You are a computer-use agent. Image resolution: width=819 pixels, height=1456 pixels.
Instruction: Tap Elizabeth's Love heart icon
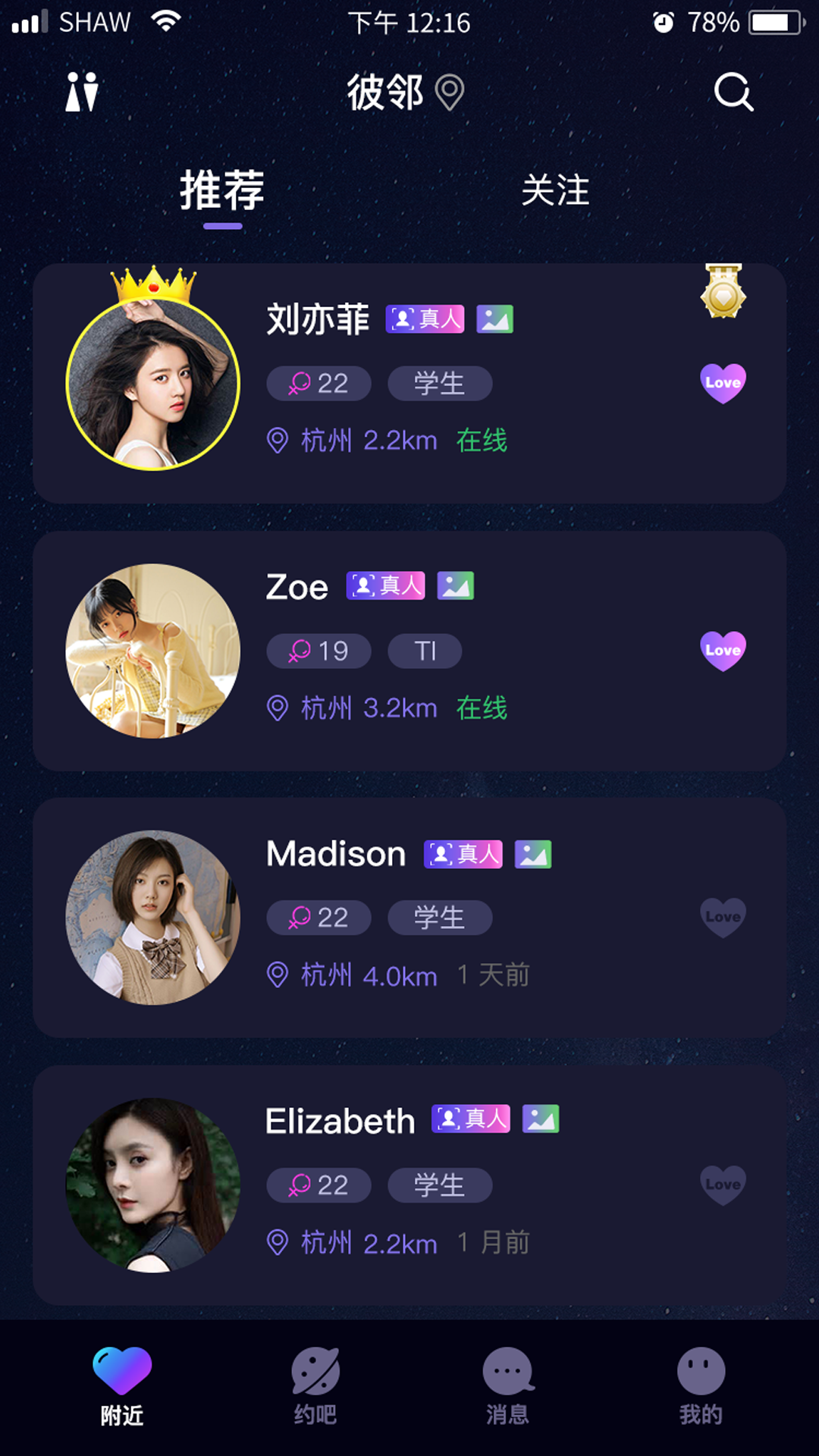pyautogui.click(x=723, y=1185)
